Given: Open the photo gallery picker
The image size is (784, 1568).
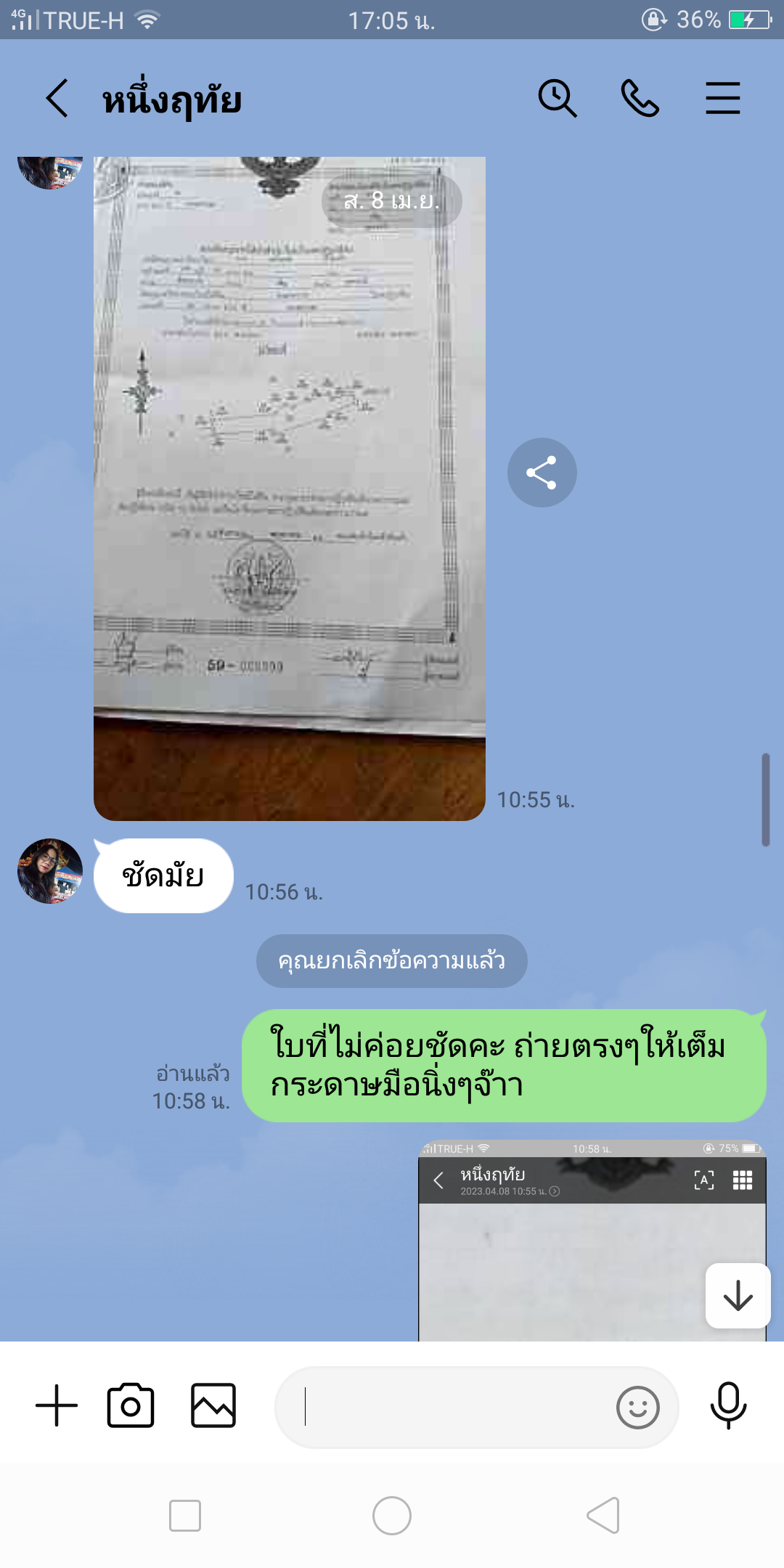Looking at the screenshot, I should click(213, 1405).
